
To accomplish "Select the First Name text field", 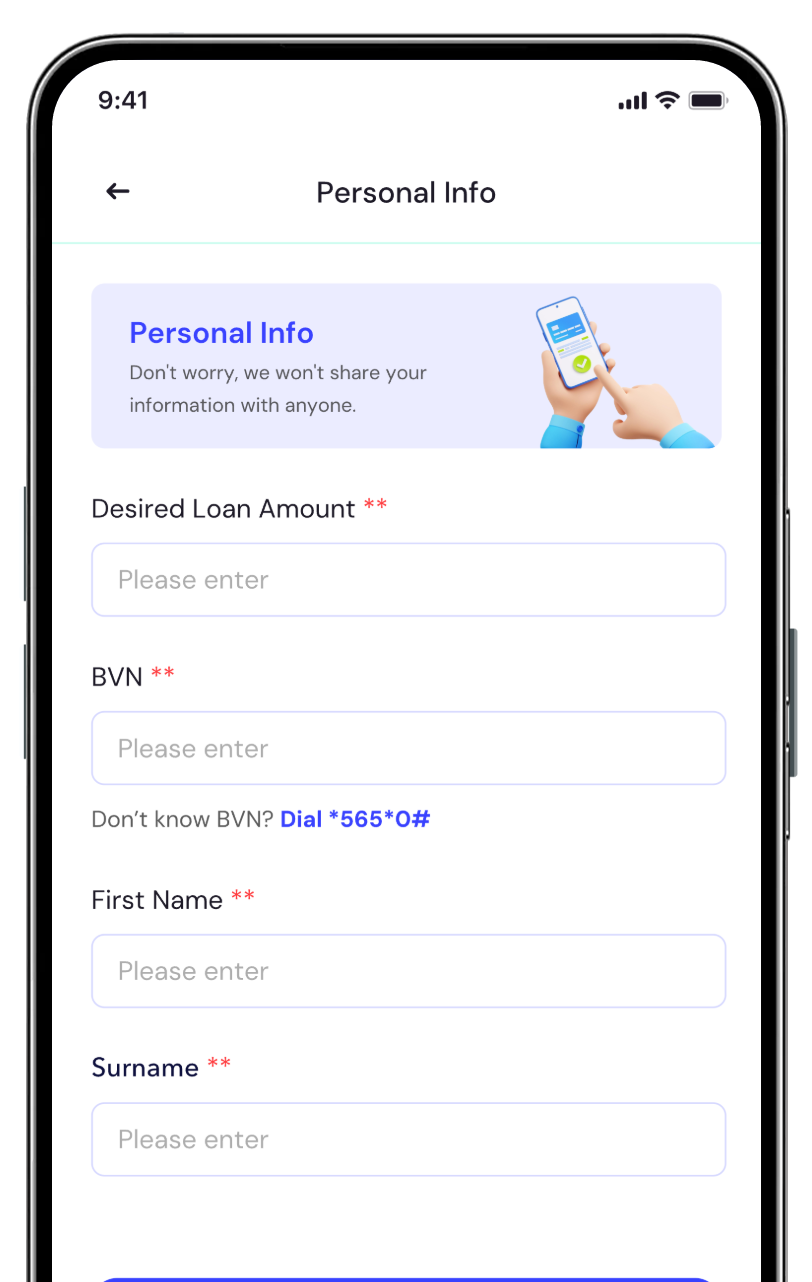I will click(x=408, y=971).
